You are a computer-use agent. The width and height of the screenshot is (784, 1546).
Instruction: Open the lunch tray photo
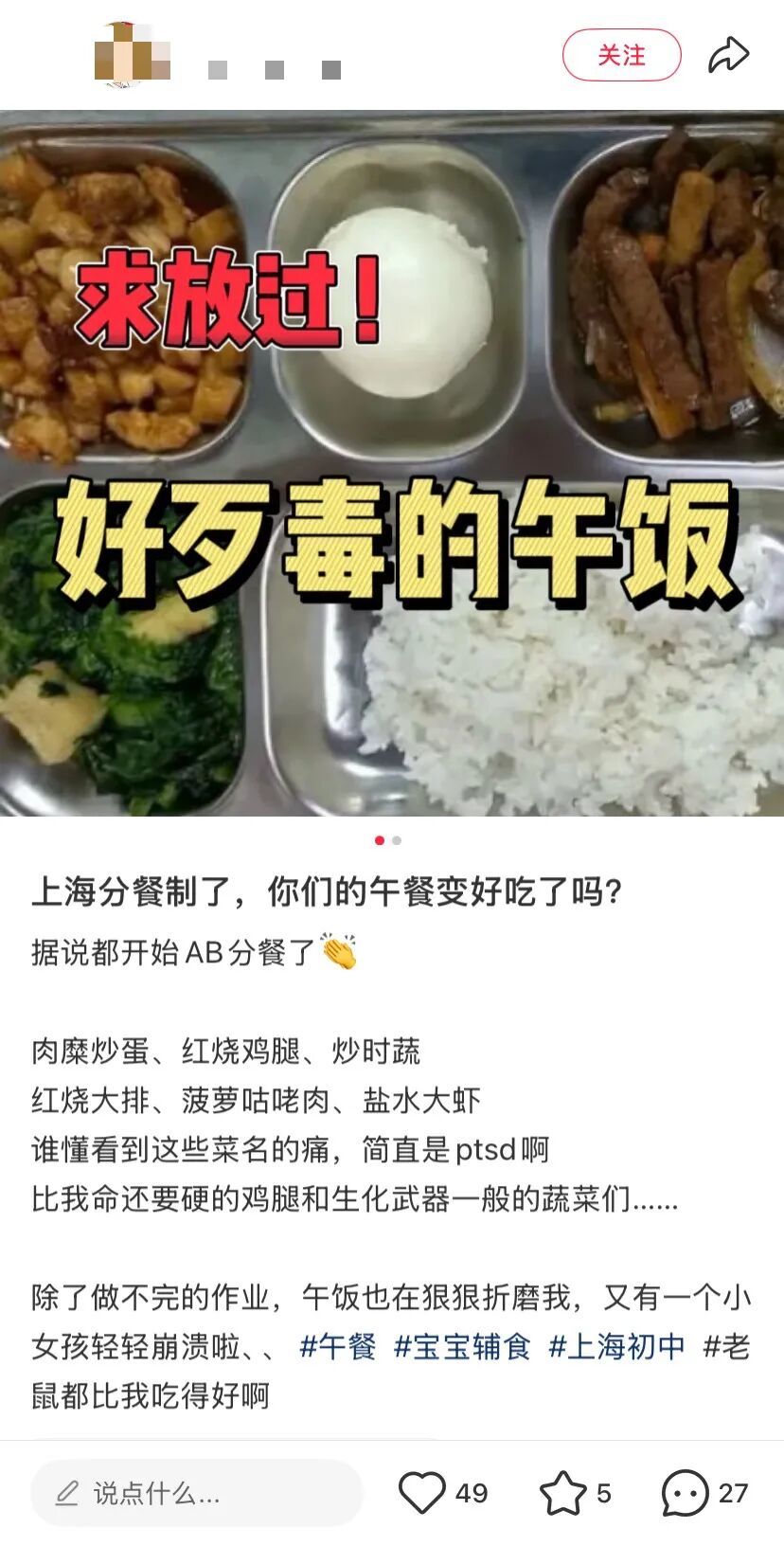[392, 462]
